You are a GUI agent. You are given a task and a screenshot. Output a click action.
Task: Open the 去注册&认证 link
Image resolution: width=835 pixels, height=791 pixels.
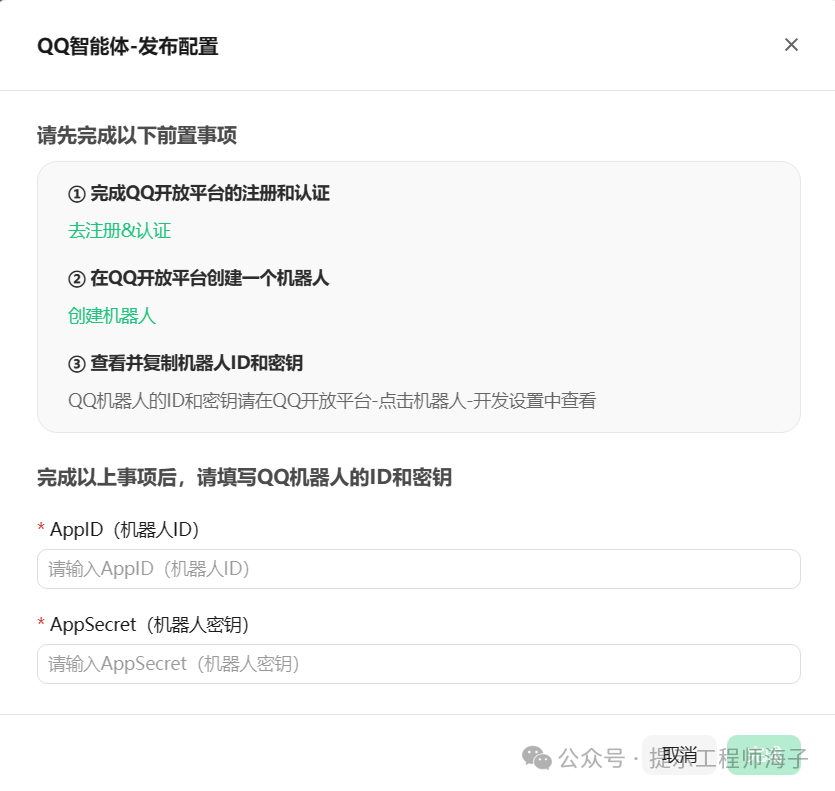pos(119,231)
